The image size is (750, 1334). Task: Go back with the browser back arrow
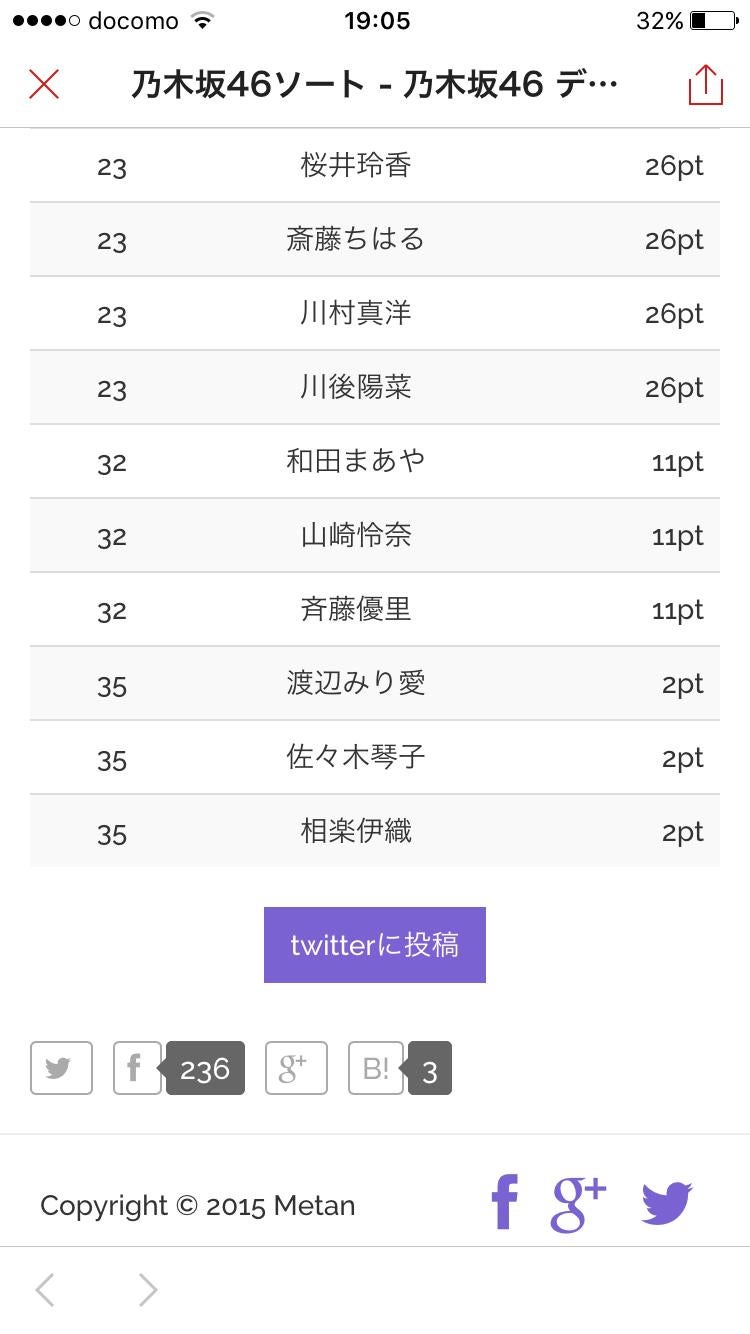(45, 1290)
